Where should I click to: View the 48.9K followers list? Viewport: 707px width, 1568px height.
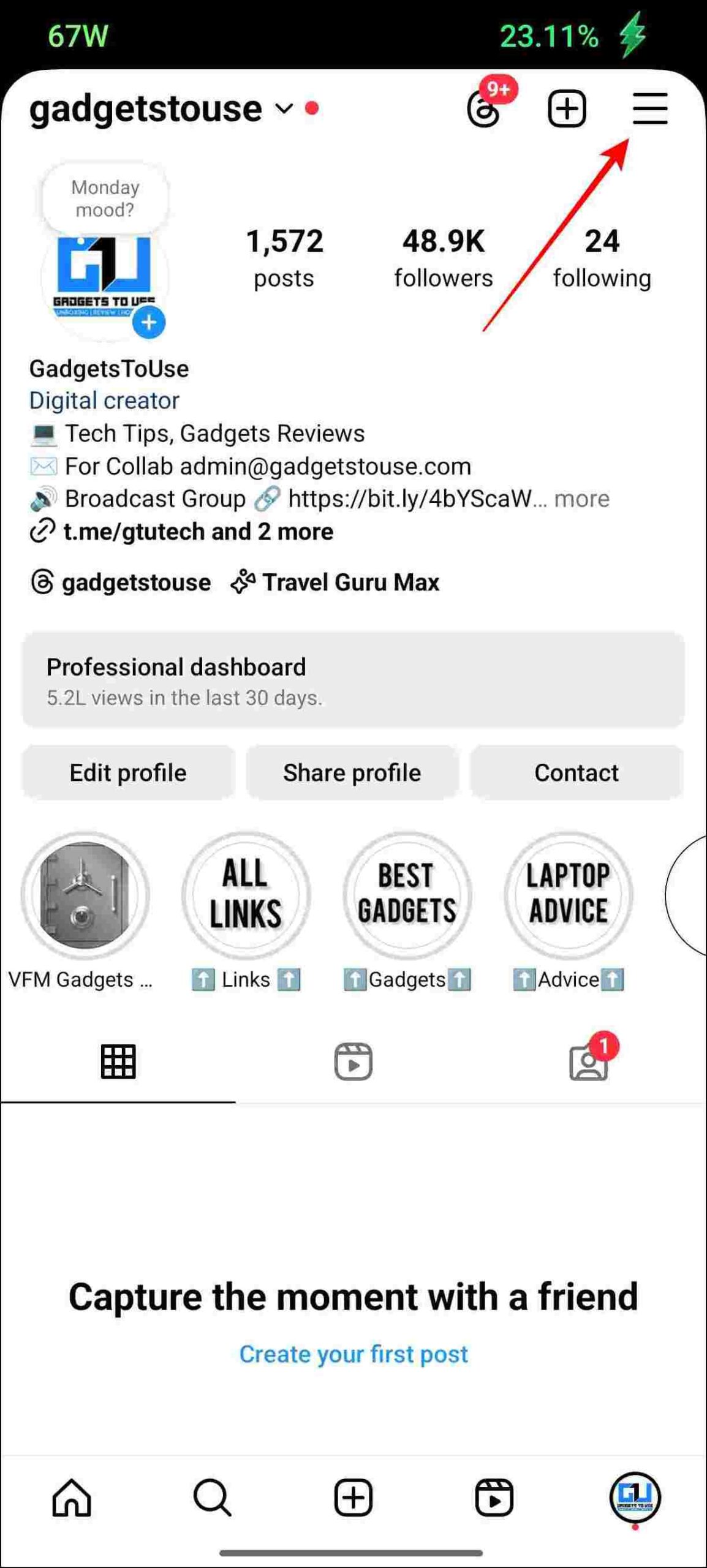click(x=444, y=258)
